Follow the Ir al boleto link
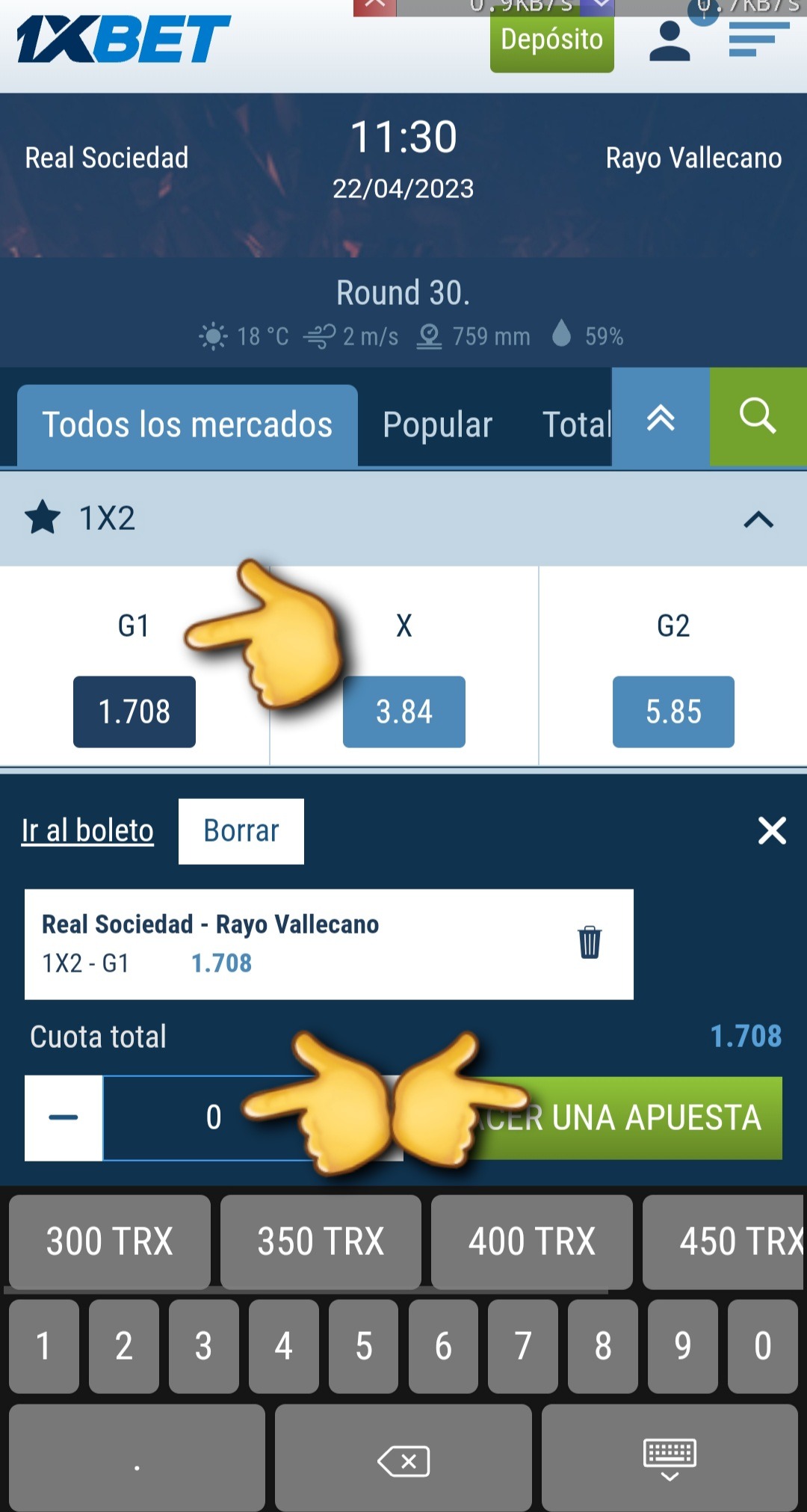 (x=87, y=830)
